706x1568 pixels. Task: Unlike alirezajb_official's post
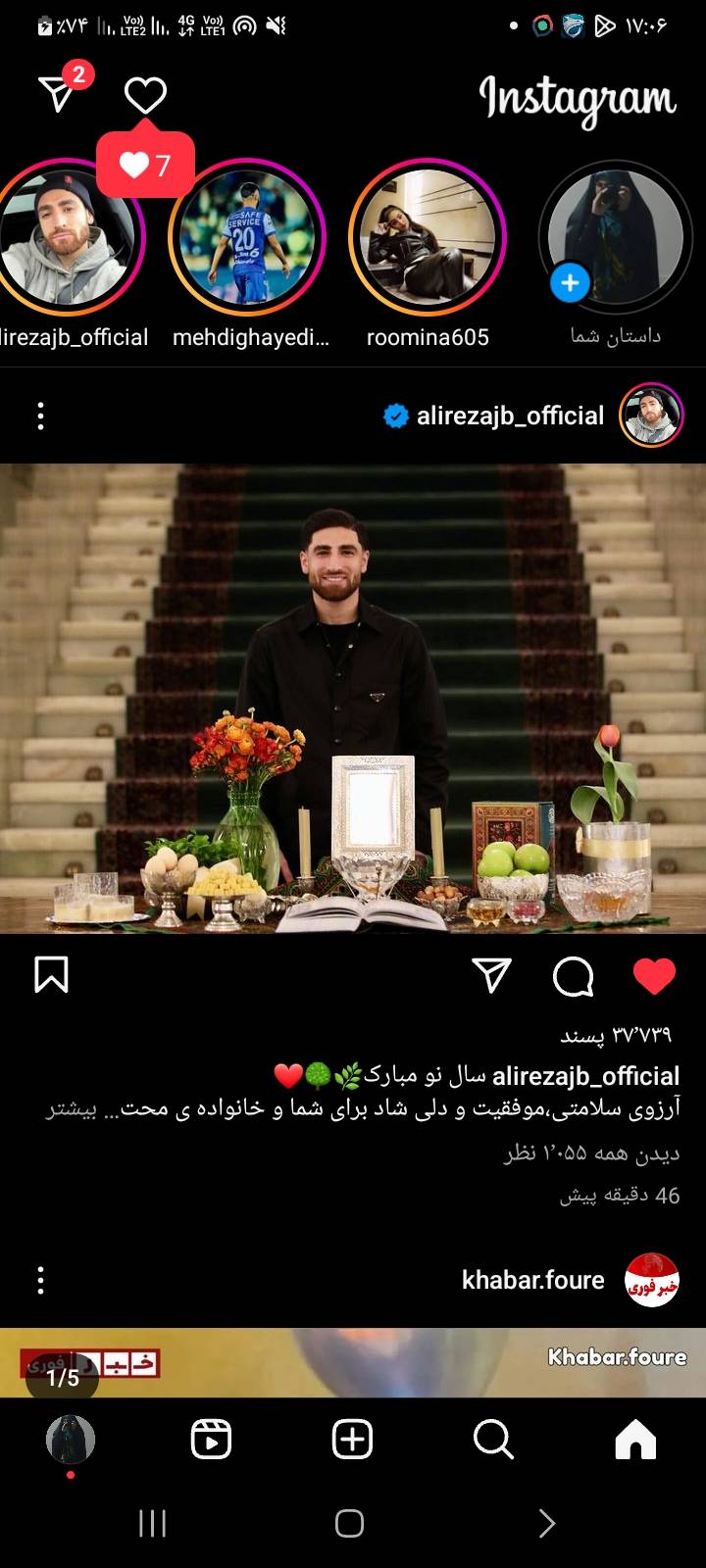click(654, 976)
